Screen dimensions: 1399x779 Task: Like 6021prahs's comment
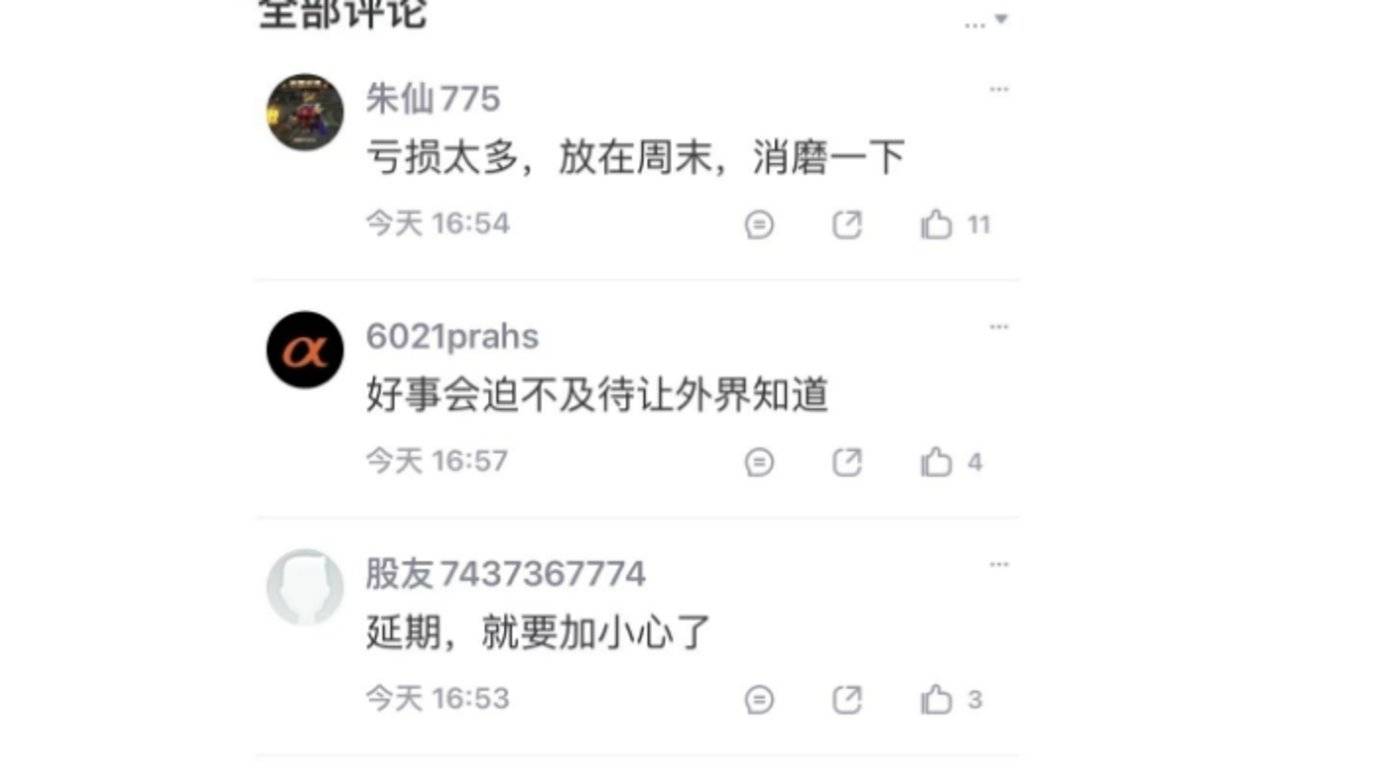pyautogui.click(x=937, y=462)
